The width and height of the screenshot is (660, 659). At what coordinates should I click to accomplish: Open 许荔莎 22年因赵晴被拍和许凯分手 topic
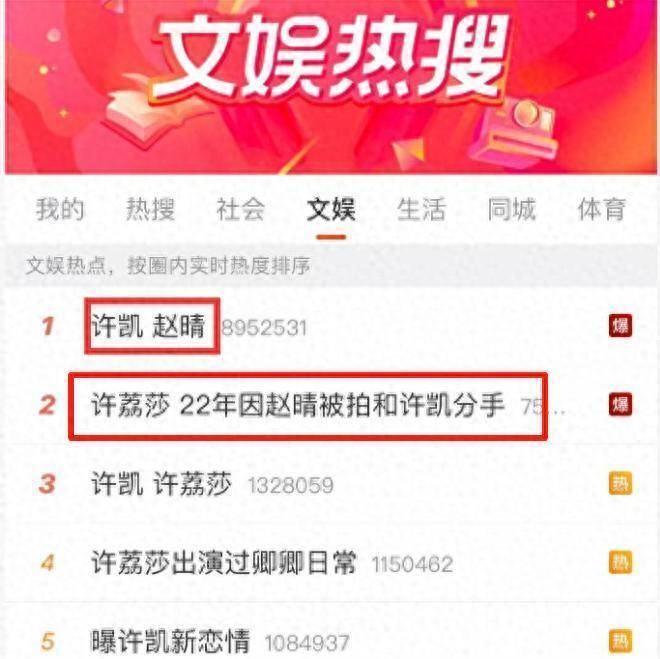(x=297, y=406)
